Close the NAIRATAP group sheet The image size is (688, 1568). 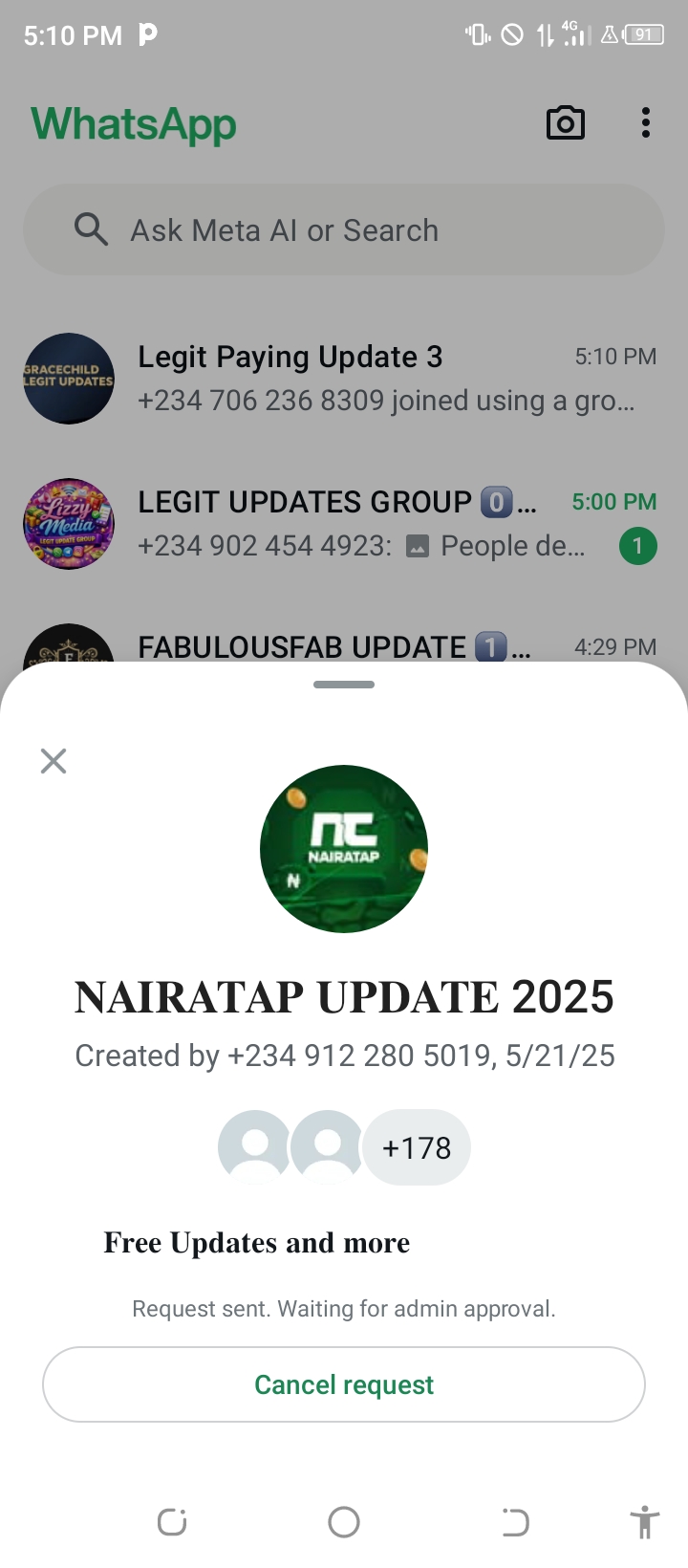click(54, 761)
